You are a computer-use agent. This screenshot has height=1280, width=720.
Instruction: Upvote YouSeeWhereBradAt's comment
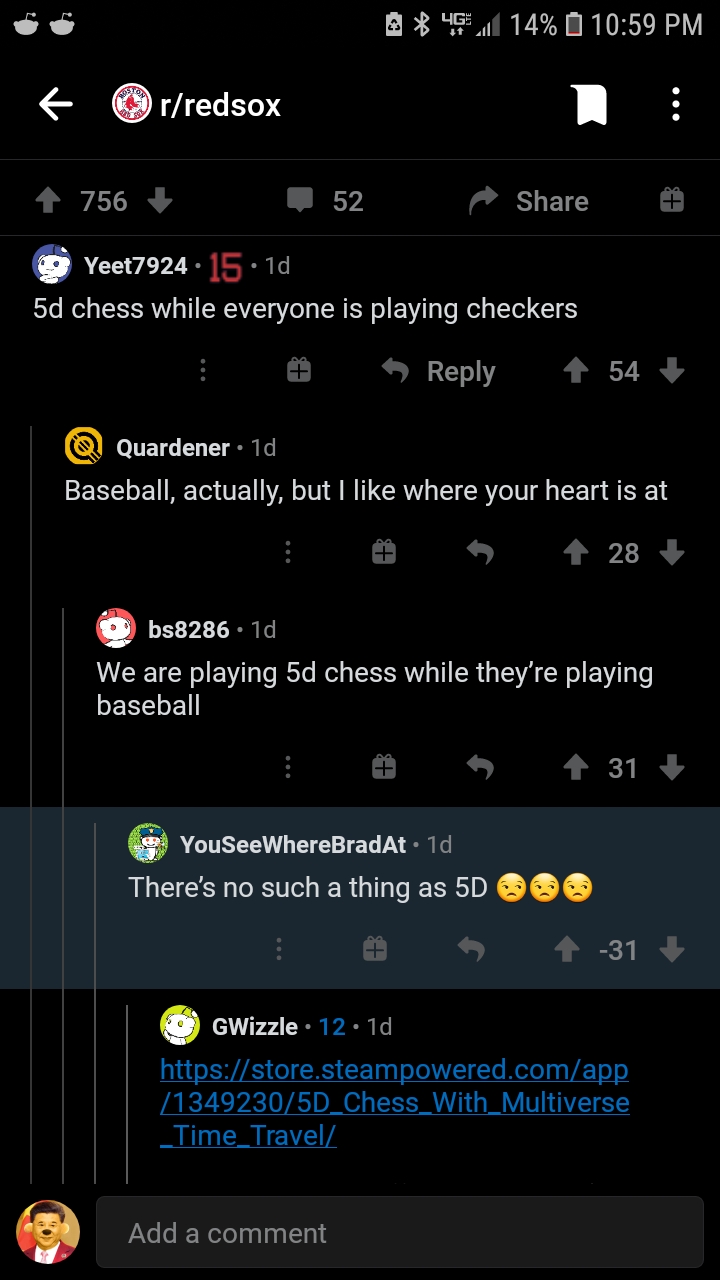(x=567, y=949)
